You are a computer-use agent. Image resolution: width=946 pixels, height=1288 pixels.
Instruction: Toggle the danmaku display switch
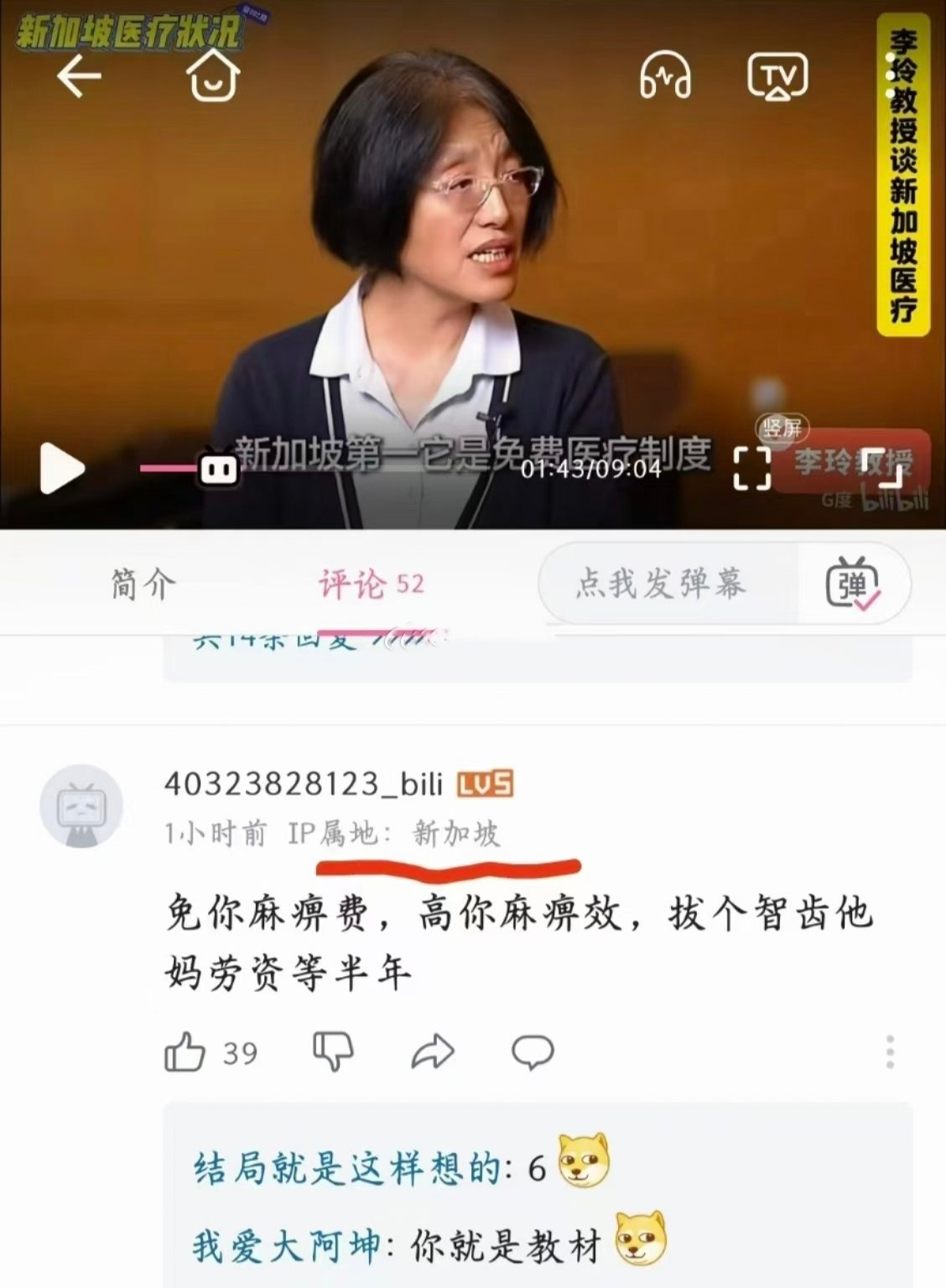(853, 584)
